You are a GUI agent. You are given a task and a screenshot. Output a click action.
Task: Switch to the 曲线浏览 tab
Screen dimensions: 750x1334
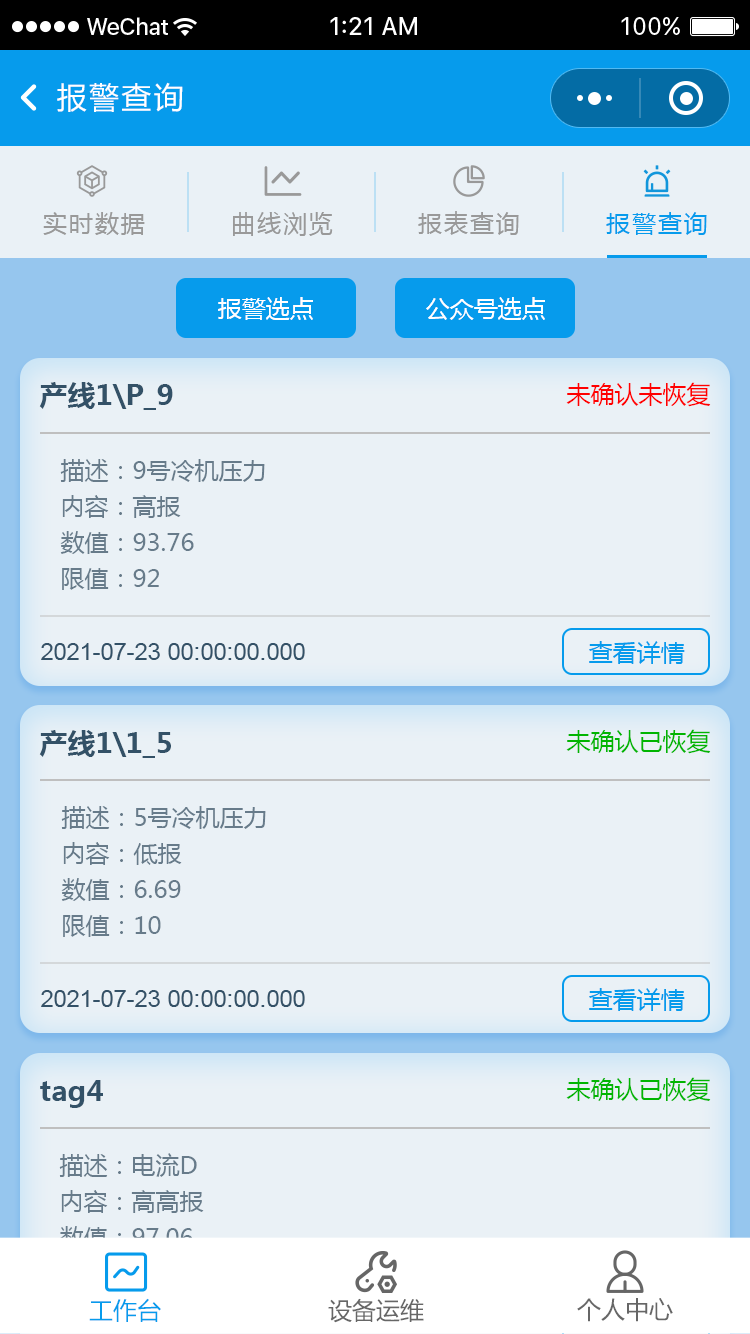click(281, 202)
